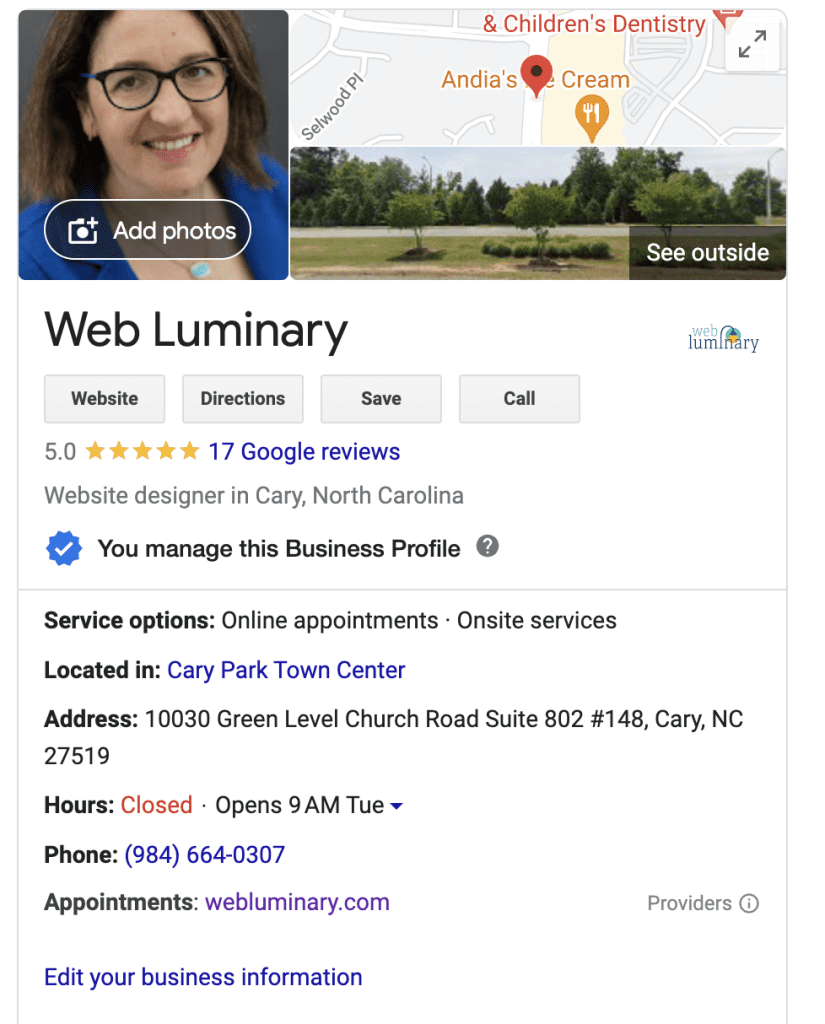Call Web Luminary
The image size is (825, 1024).
pyautogui.click(x=519, y=398)
